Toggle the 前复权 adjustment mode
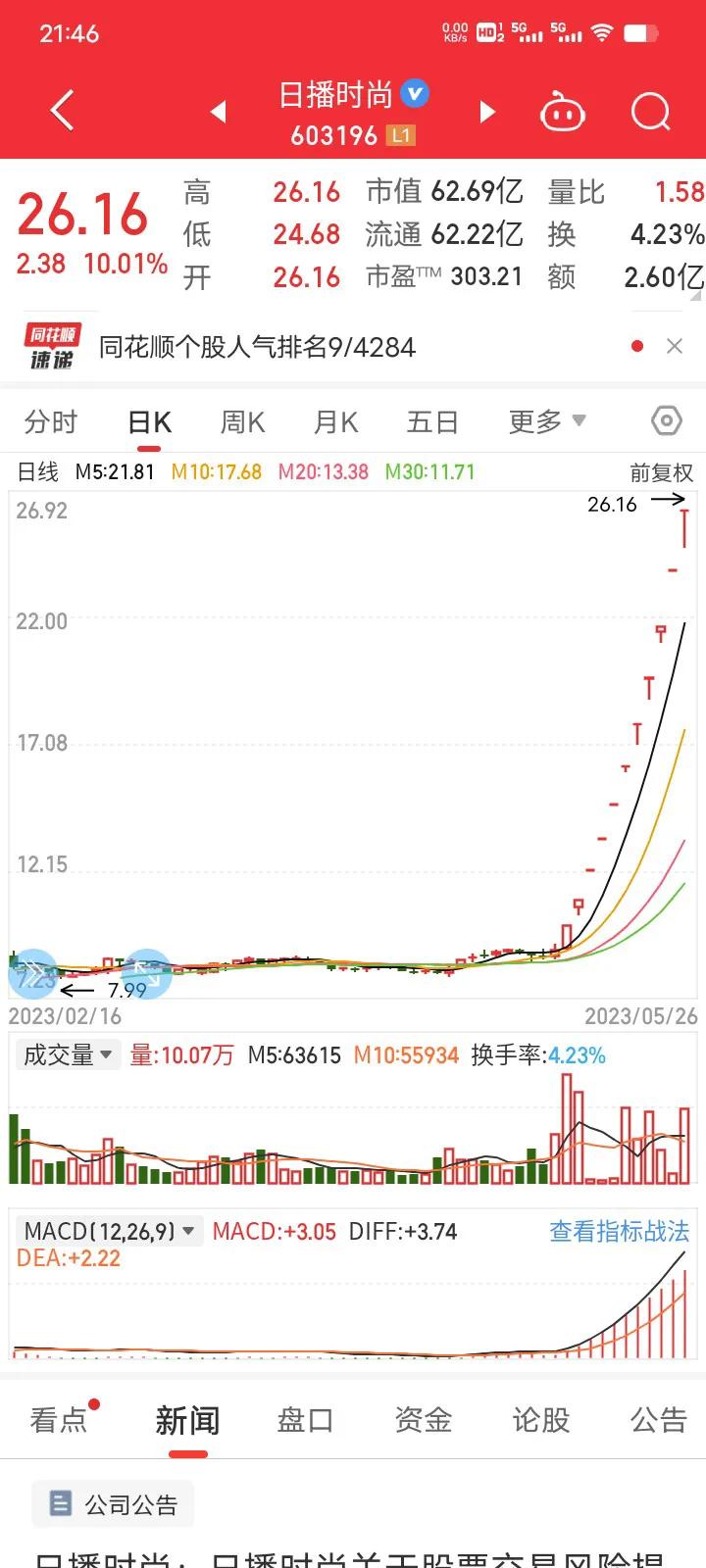The image size is (706, 1568). click(x=661, y=472)
